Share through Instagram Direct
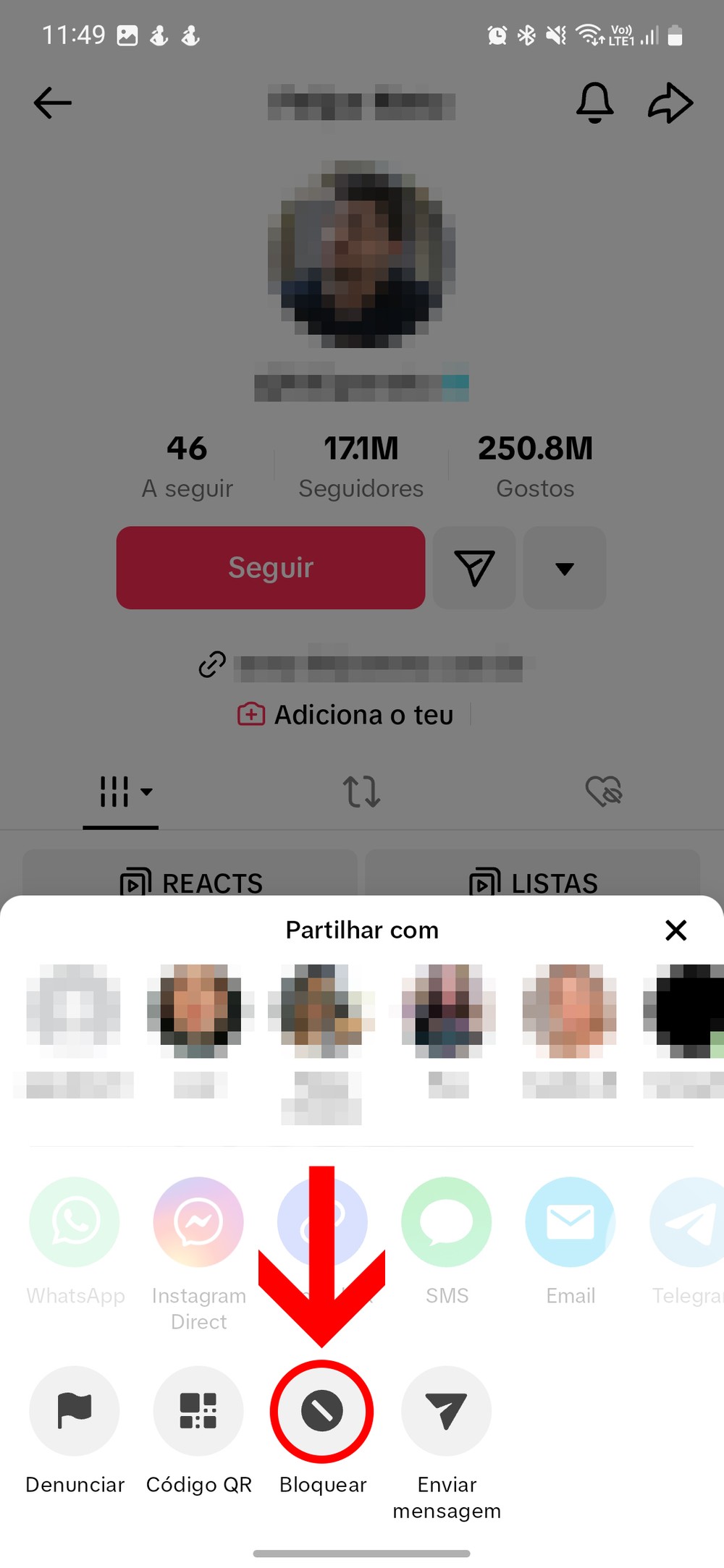 tap(198, 1222)
